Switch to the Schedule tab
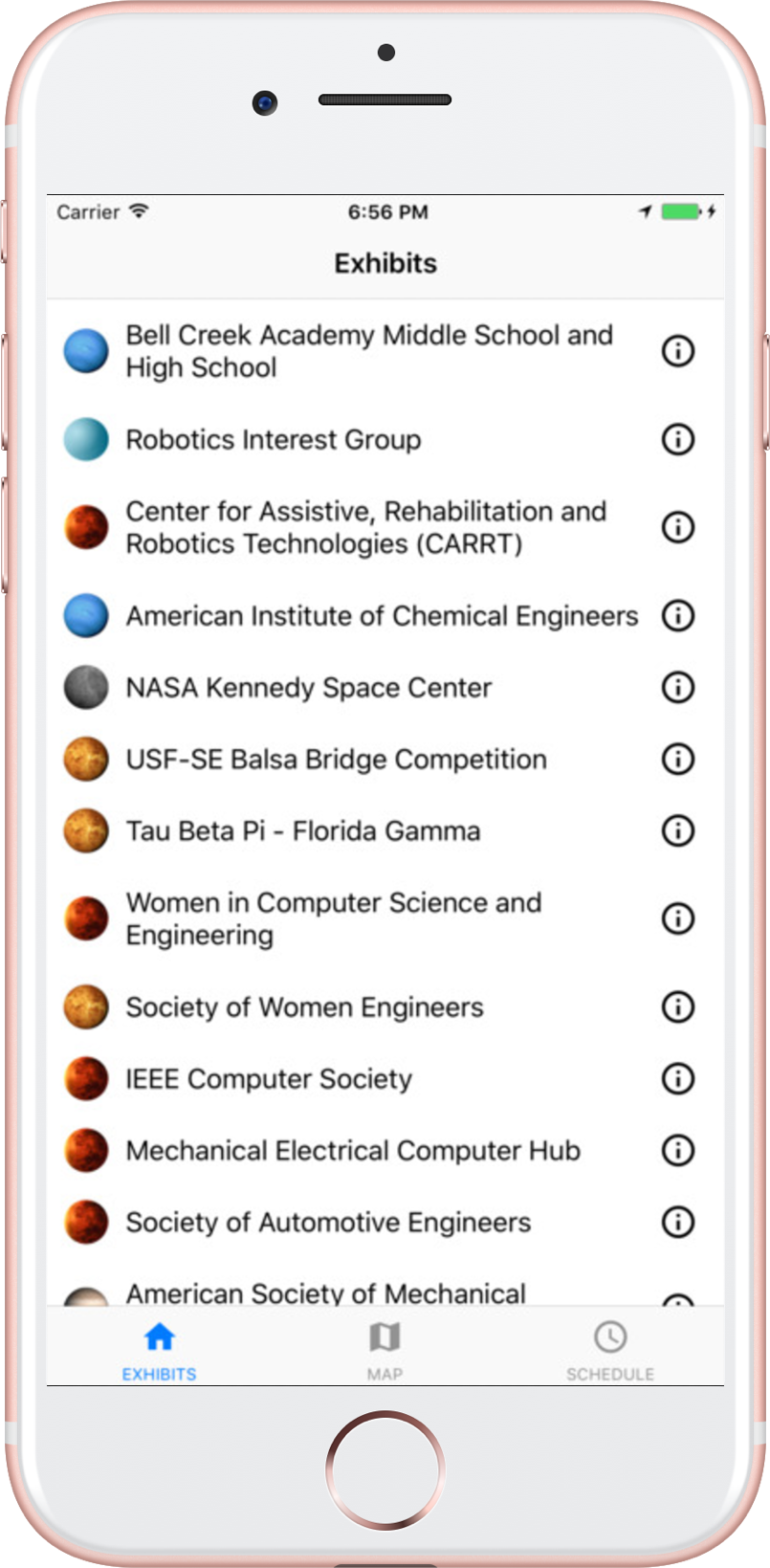Image resolution: width=770 pixels, height=1568 pixels. coord(610,1350)
